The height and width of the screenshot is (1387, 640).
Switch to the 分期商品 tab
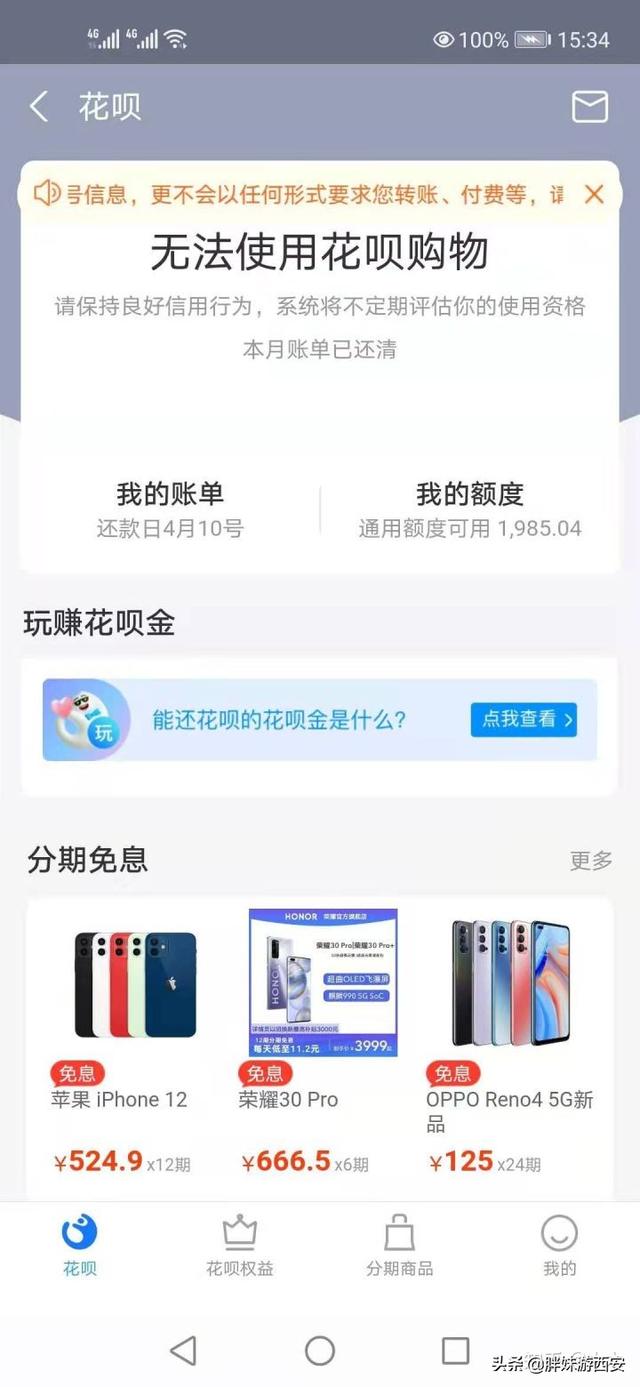[400, 1246]
